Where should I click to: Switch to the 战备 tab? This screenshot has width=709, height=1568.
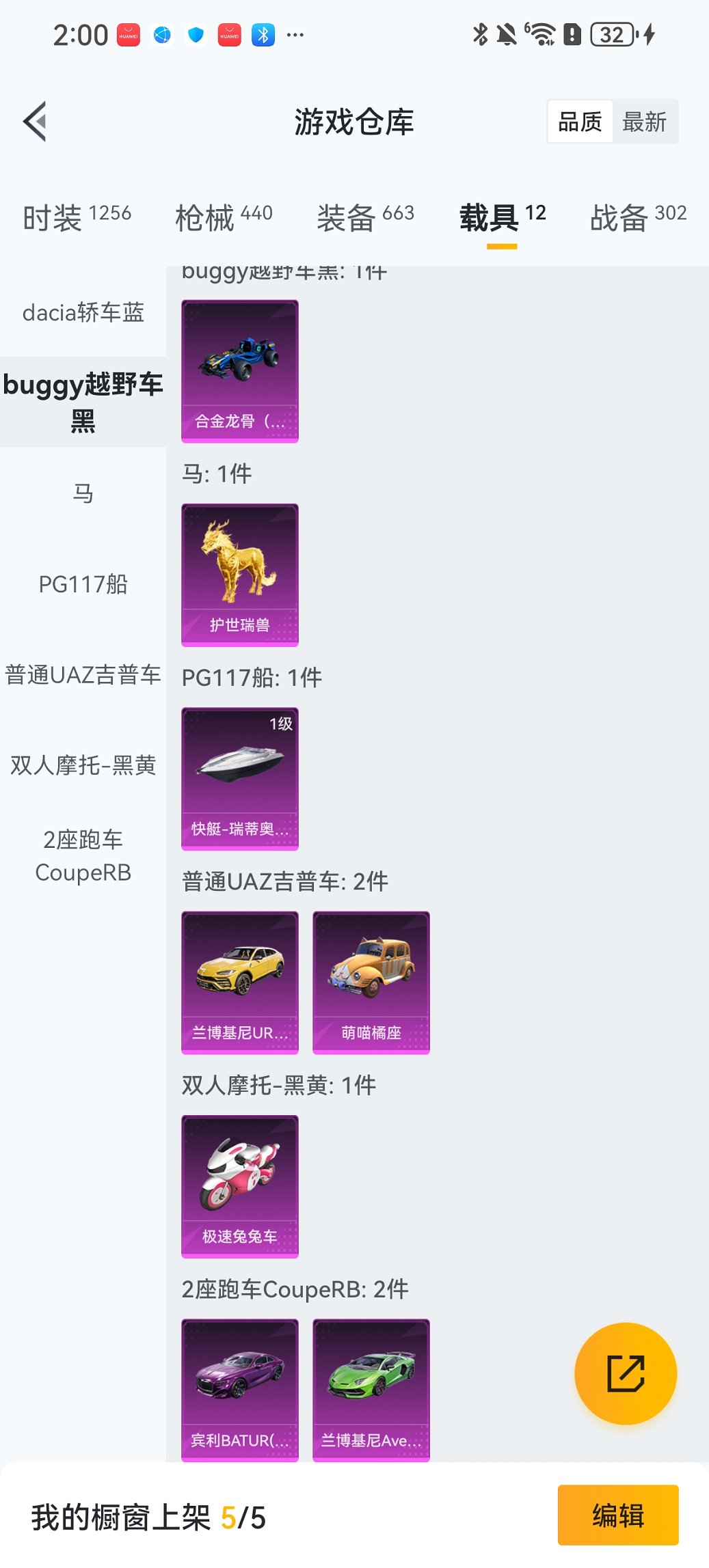[x=638, y=217]
